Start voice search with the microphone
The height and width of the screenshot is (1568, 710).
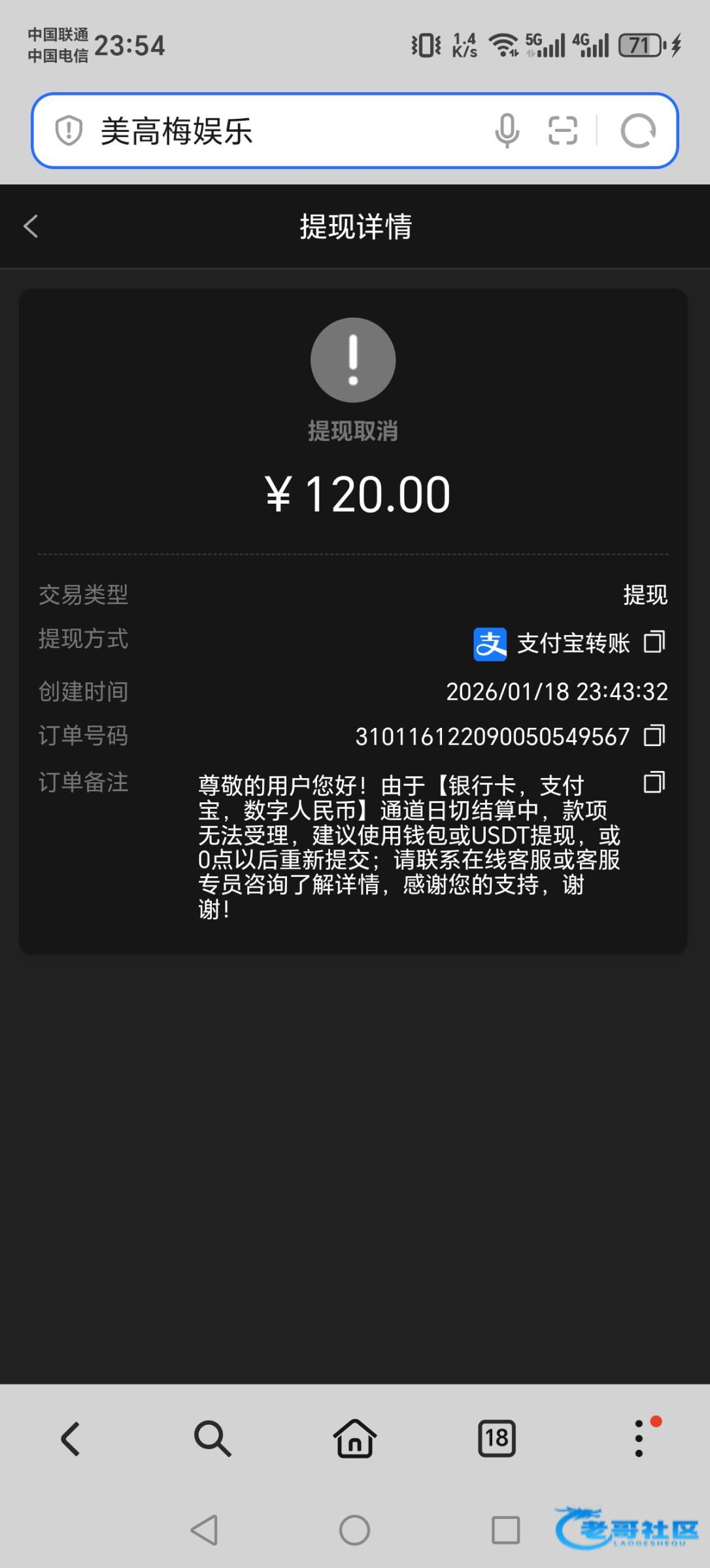coord(507,131)
